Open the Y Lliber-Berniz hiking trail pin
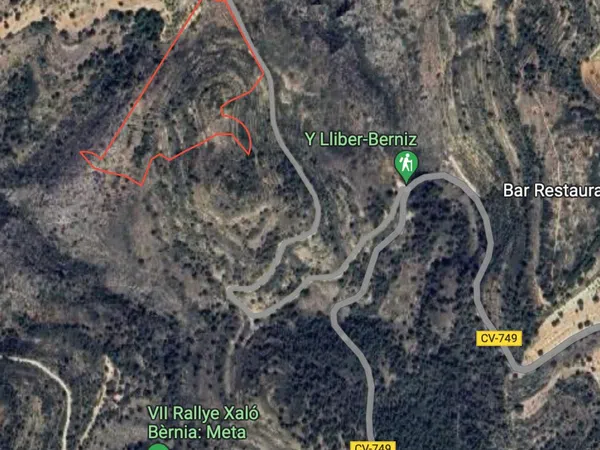Viewport: 600px width, 450px height. (x=405, y=164)
